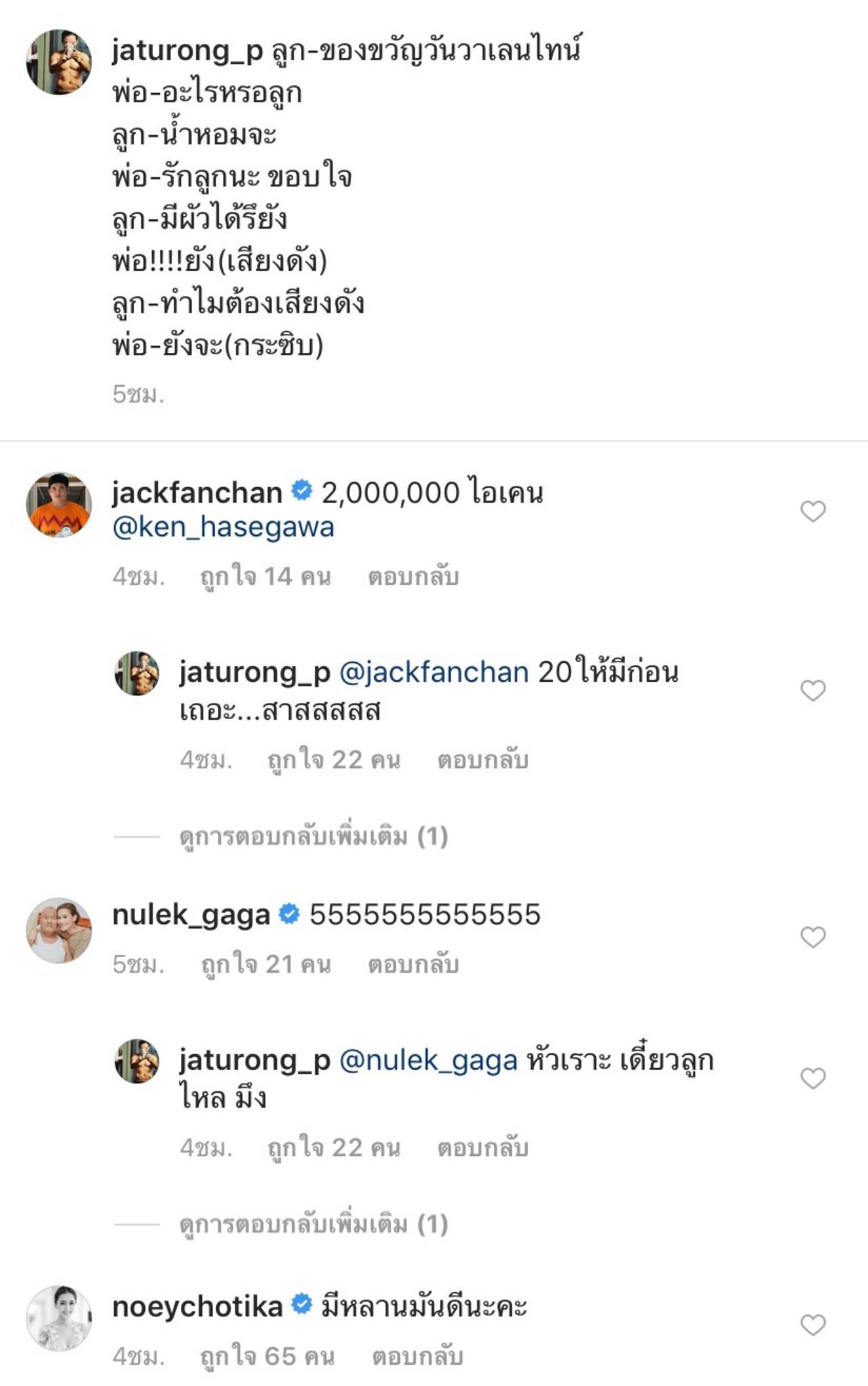868x1386 pixels.
Task: Expand more replies under nulek_gaga's thread
Action: (313, 1224)
